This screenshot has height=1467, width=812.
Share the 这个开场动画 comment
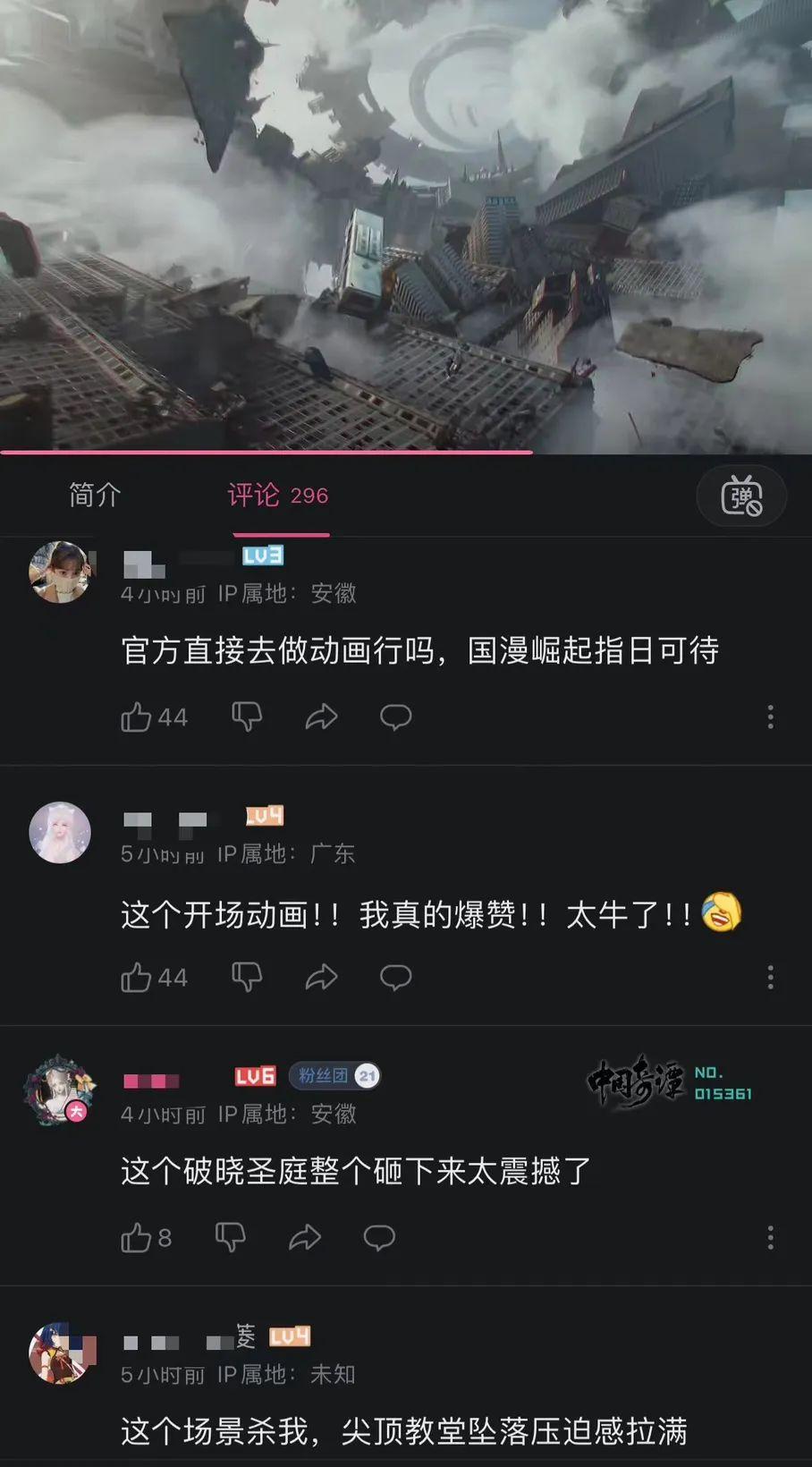321,978
